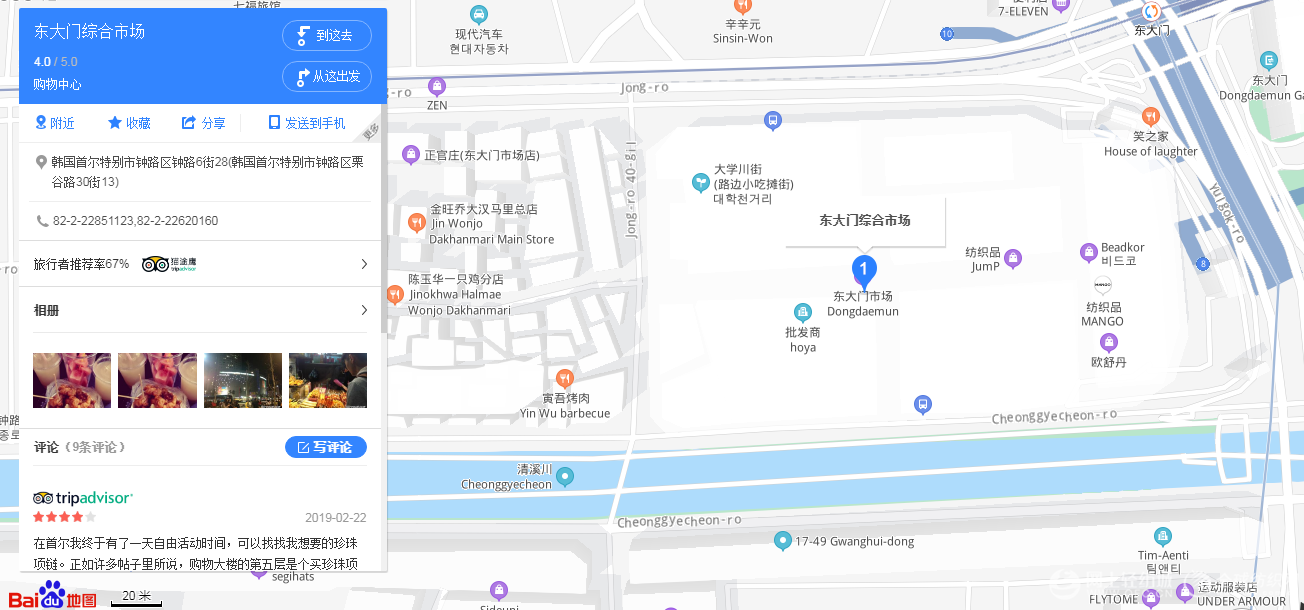
Task: Tap the 批发商 hoya marker
Action: (802, 313)
